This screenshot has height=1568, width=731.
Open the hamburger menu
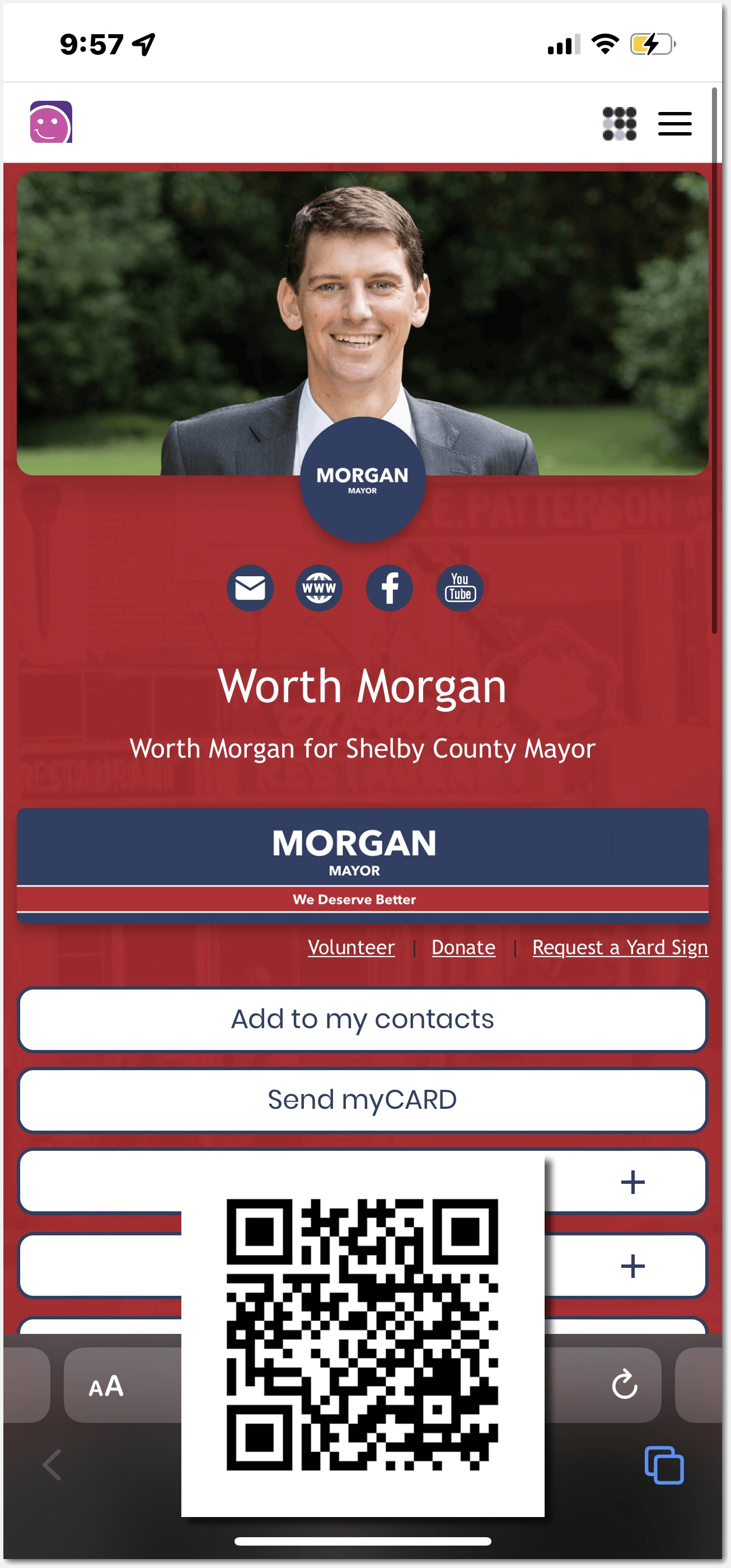[x=674, y=124]
